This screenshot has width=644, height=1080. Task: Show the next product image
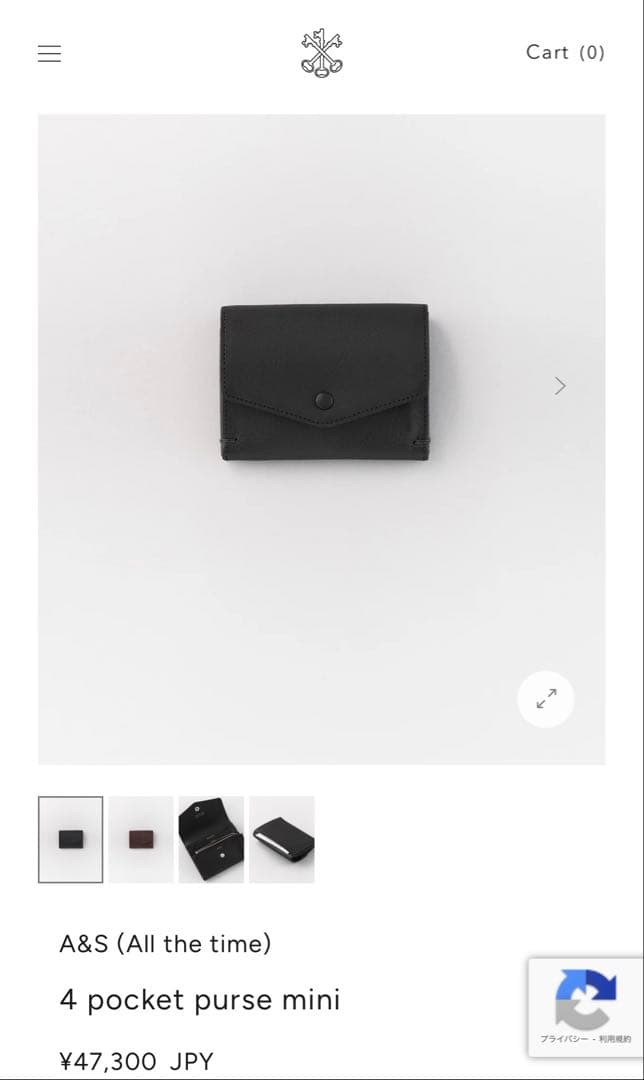point(560,386)
